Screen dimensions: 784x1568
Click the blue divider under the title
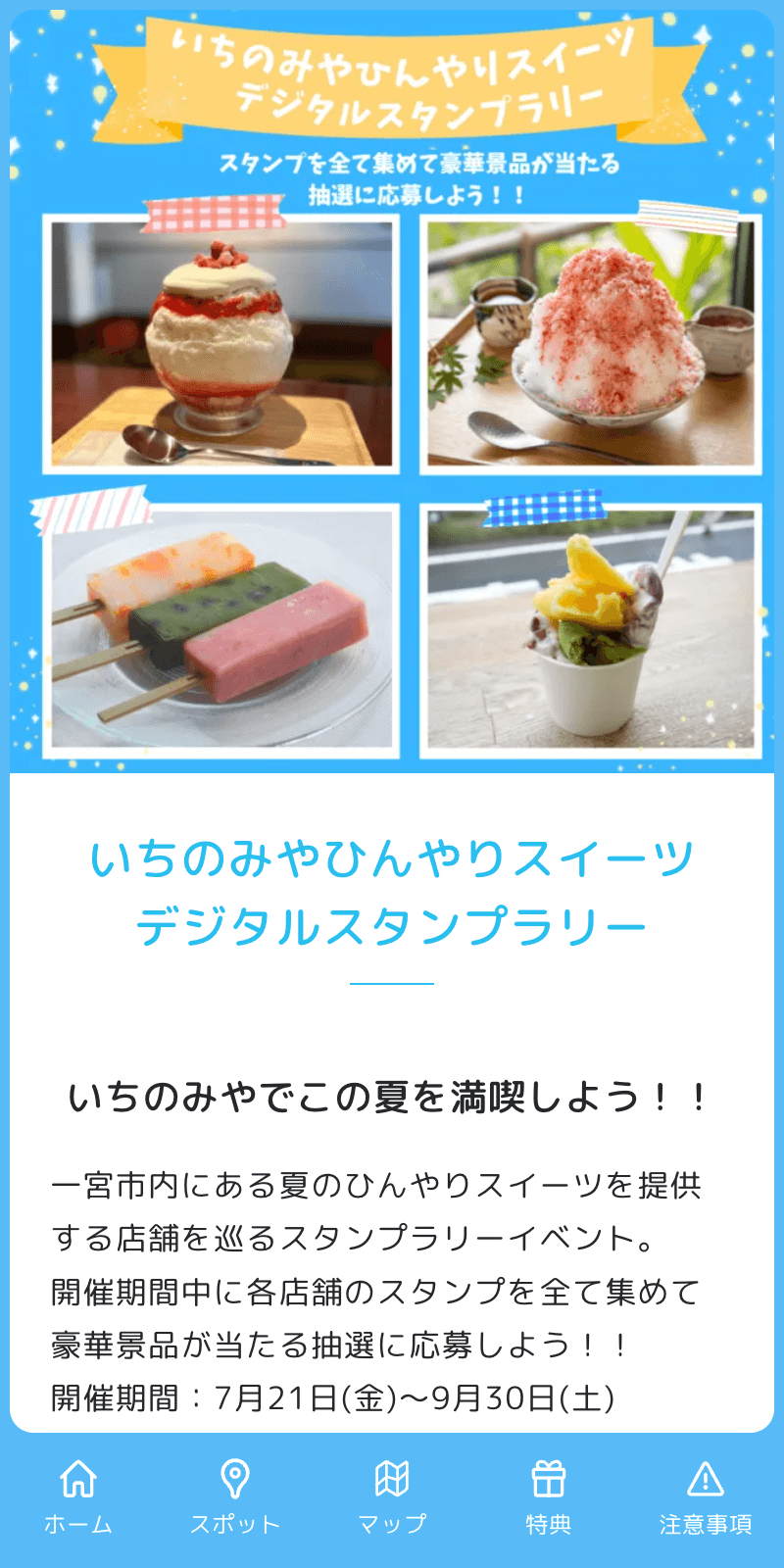pos(392,980)
